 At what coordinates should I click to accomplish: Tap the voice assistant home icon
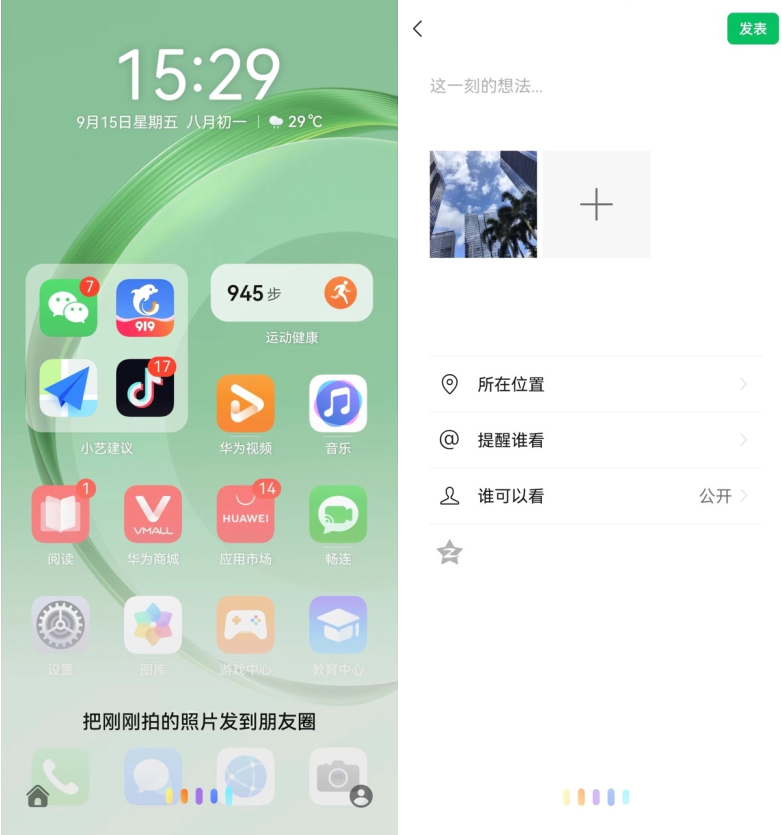pos(38,796)
